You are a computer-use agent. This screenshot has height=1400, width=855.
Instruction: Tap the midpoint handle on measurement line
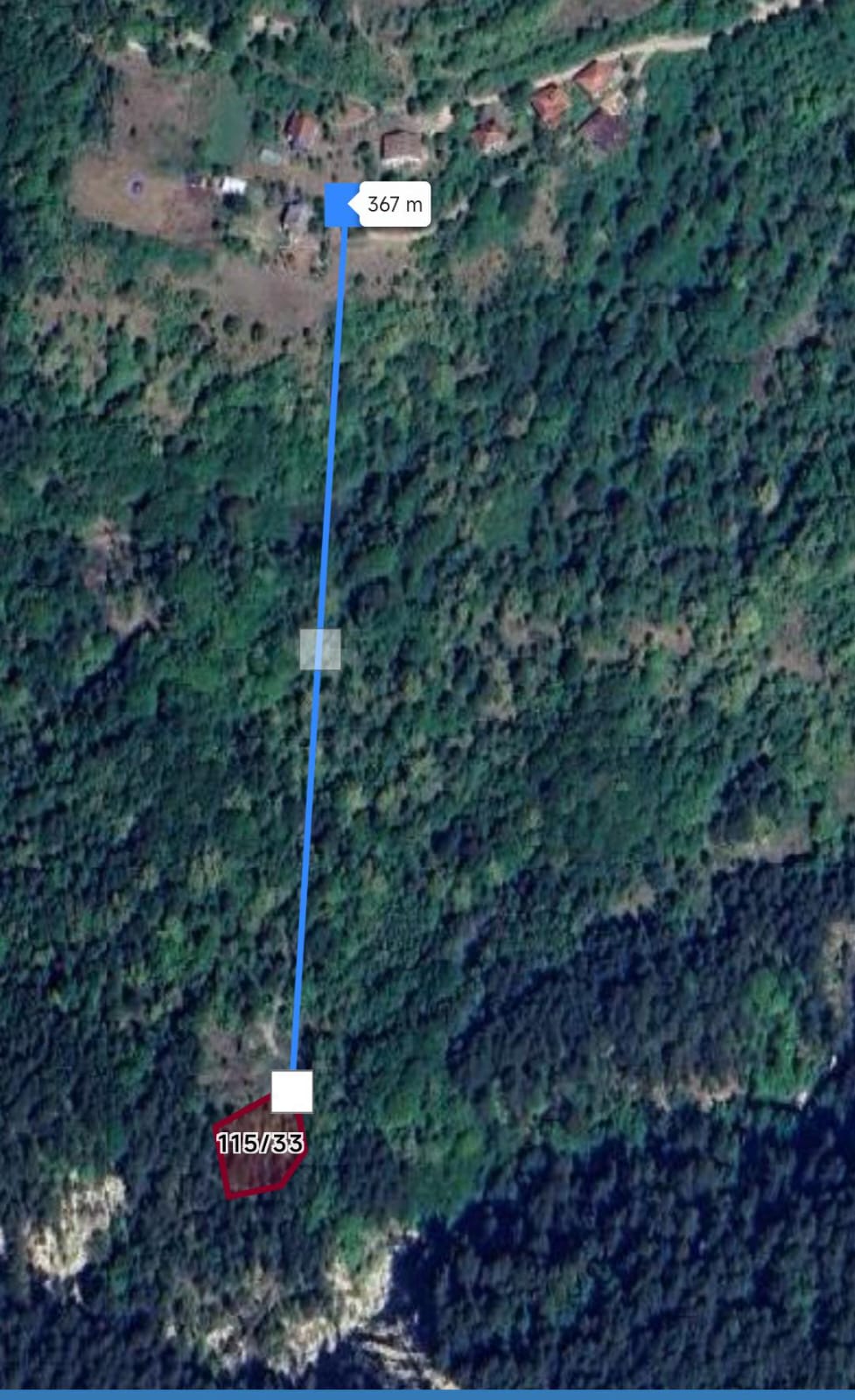[x=320, y=649]
